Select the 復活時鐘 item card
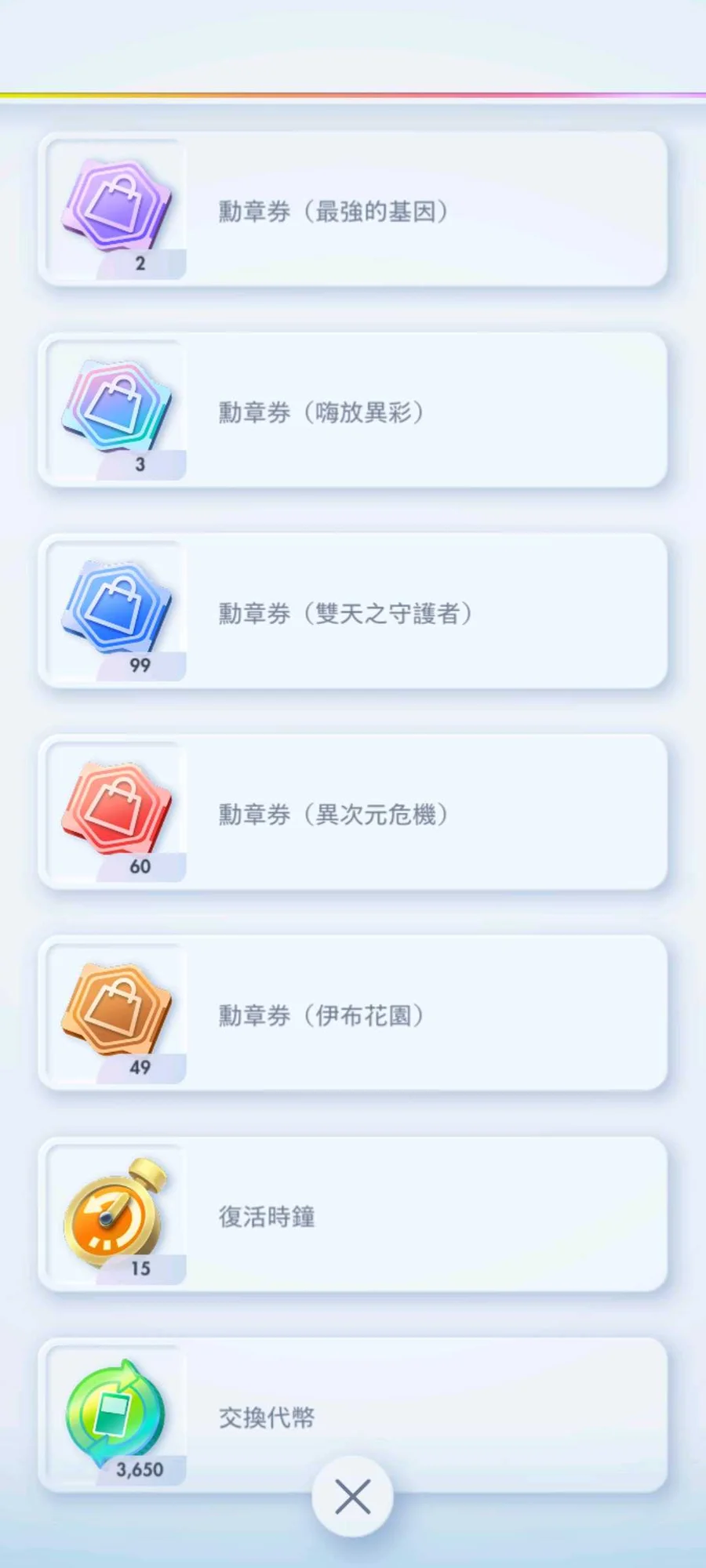The width and height of the screenshot is (706, 1568). [353, 1215]
